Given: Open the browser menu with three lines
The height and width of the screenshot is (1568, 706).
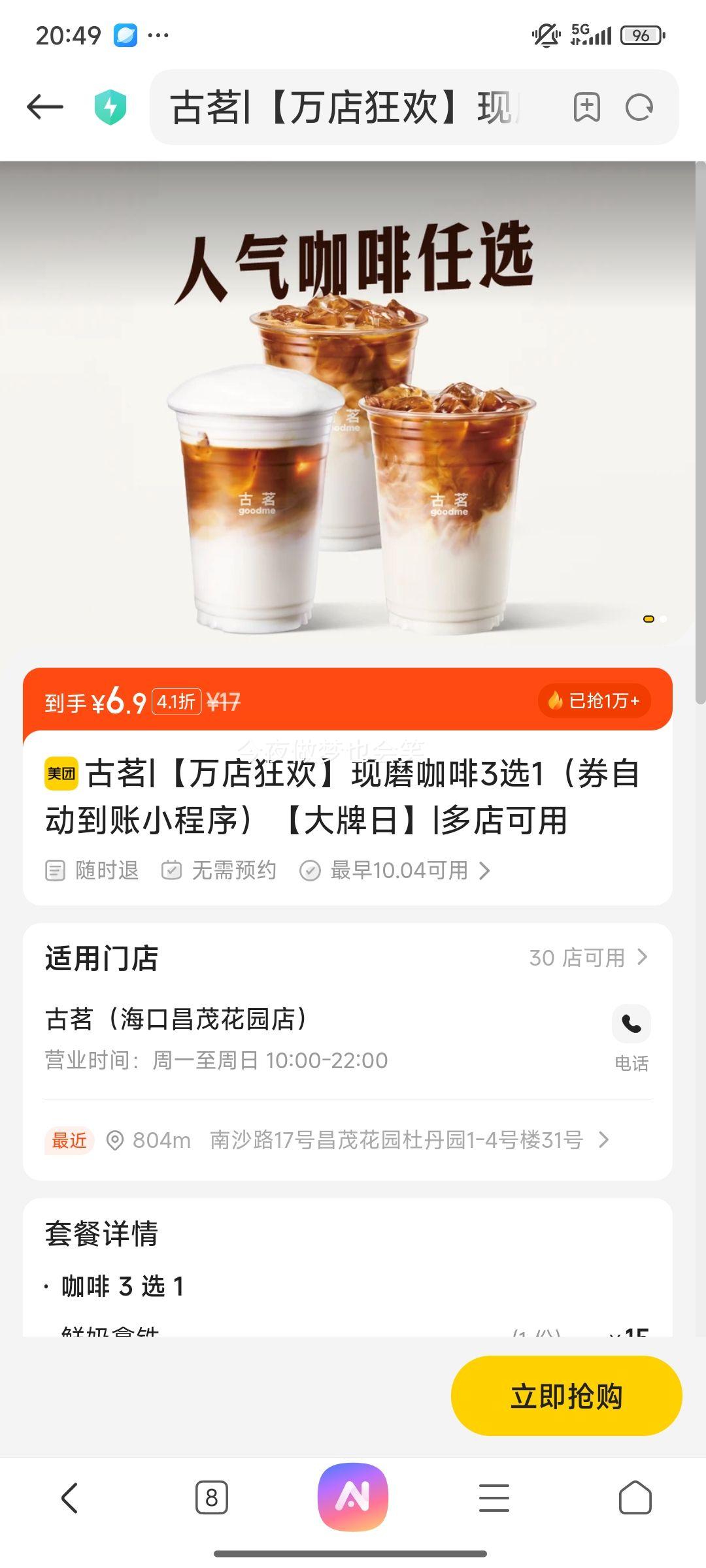Looking at the screenshot, I should (494, 1497).
